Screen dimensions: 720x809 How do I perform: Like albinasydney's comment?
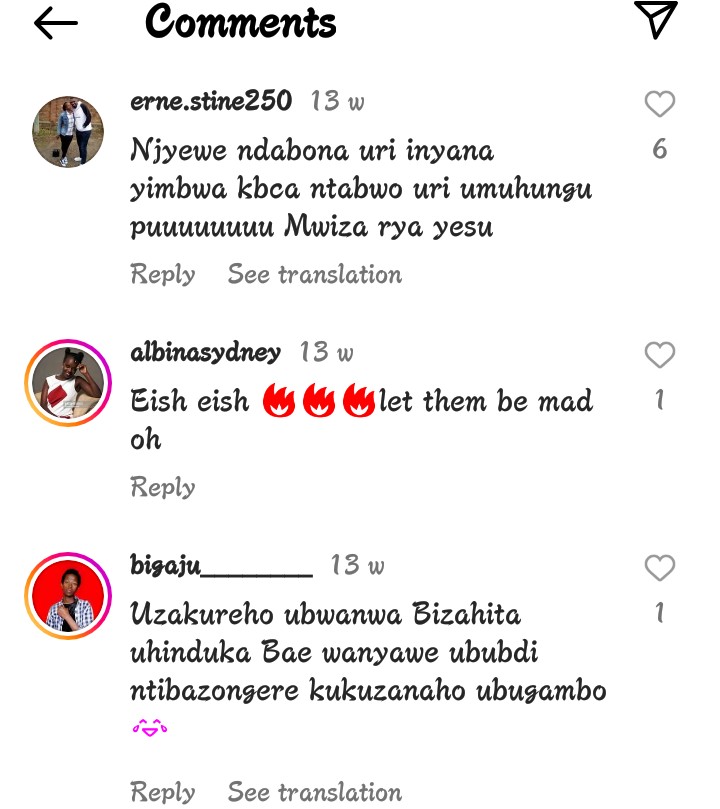[659, 355]
